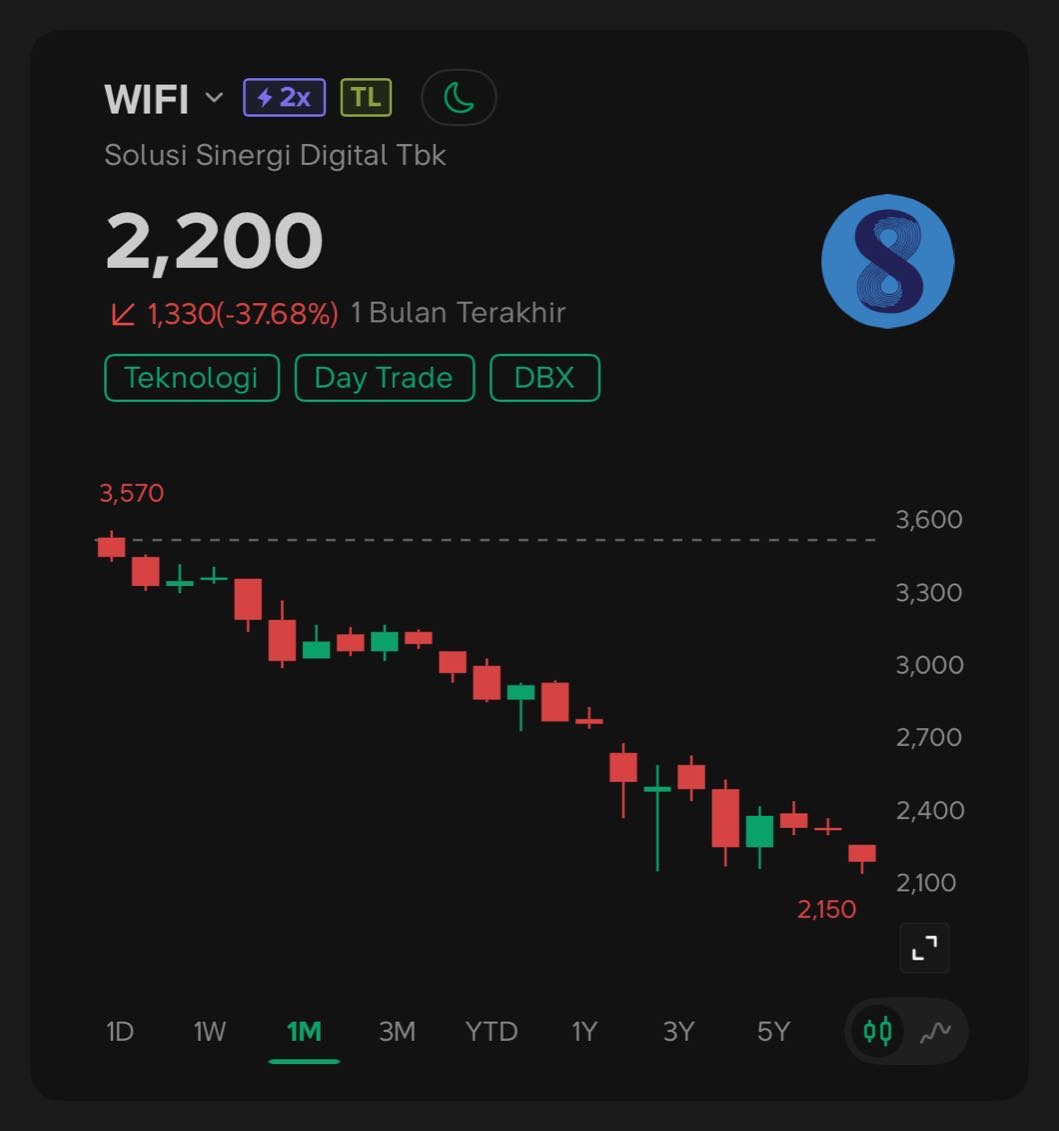Open the Teknologi sector chip
This screenshot has height=1131, width=1059.
coord(192,378)
